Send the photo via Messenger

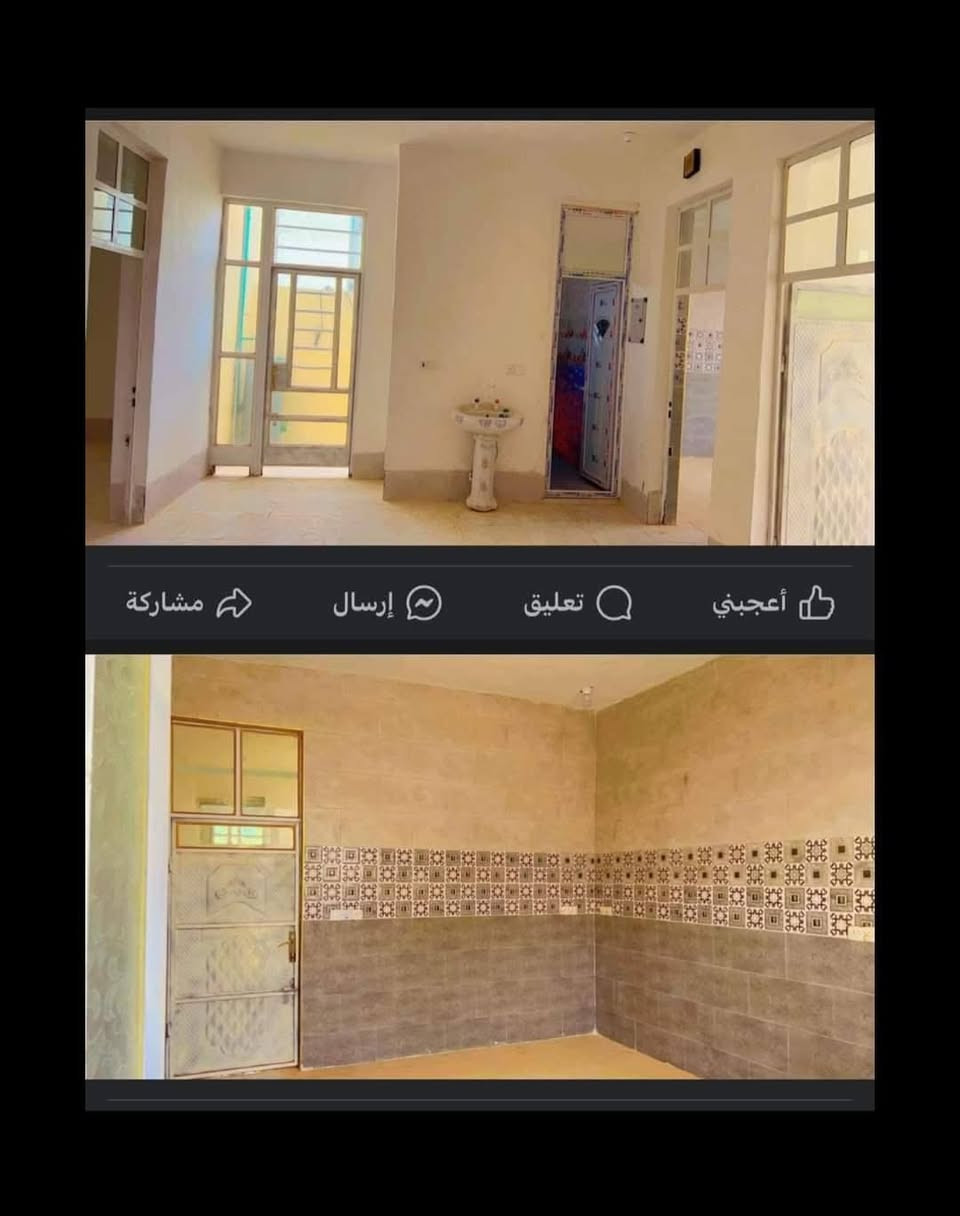click(388, 603)
